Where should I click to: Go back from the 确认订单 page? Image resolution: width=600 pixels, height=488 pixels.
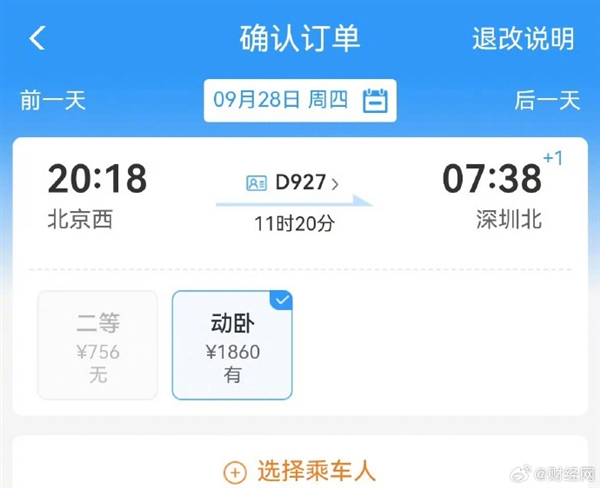37,39
